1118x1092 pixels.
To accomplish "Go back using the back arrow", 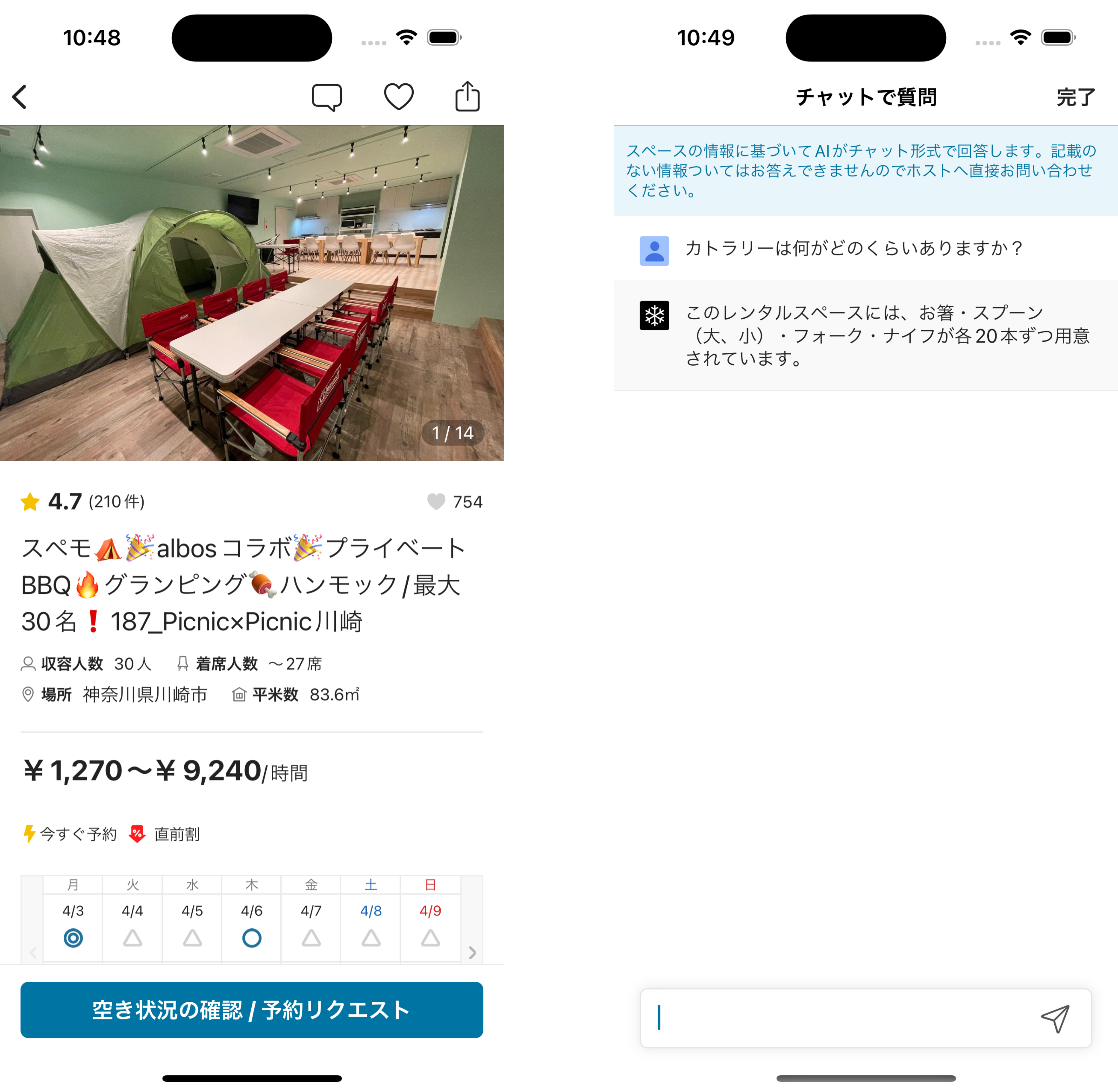I will pyautogui.click(x=21, y=97).
